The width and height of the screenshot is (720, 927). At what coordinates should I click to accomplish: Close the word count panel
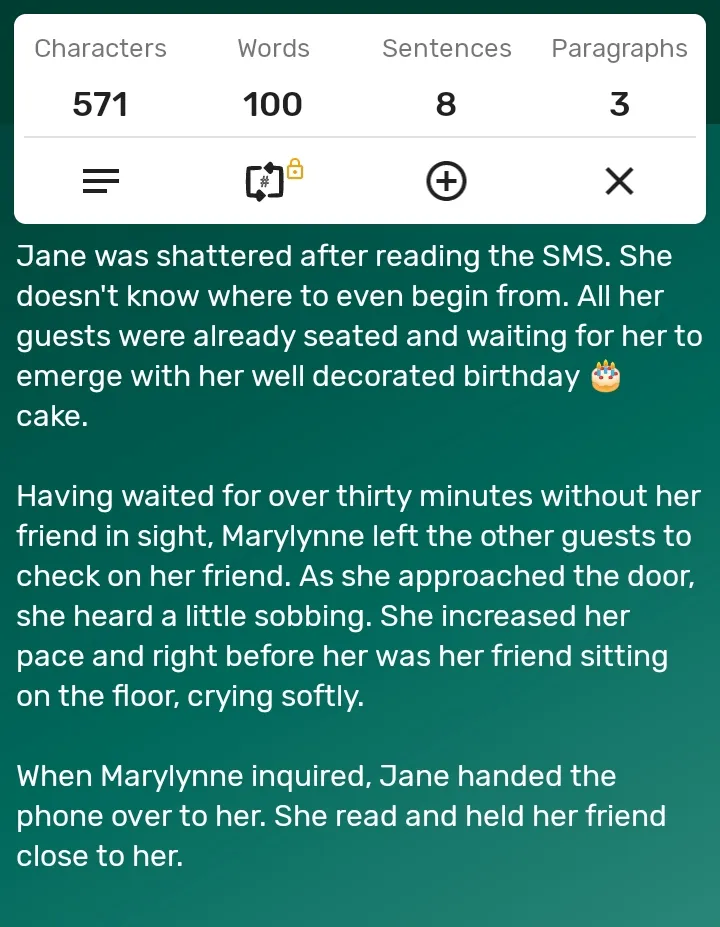[619, 181]
